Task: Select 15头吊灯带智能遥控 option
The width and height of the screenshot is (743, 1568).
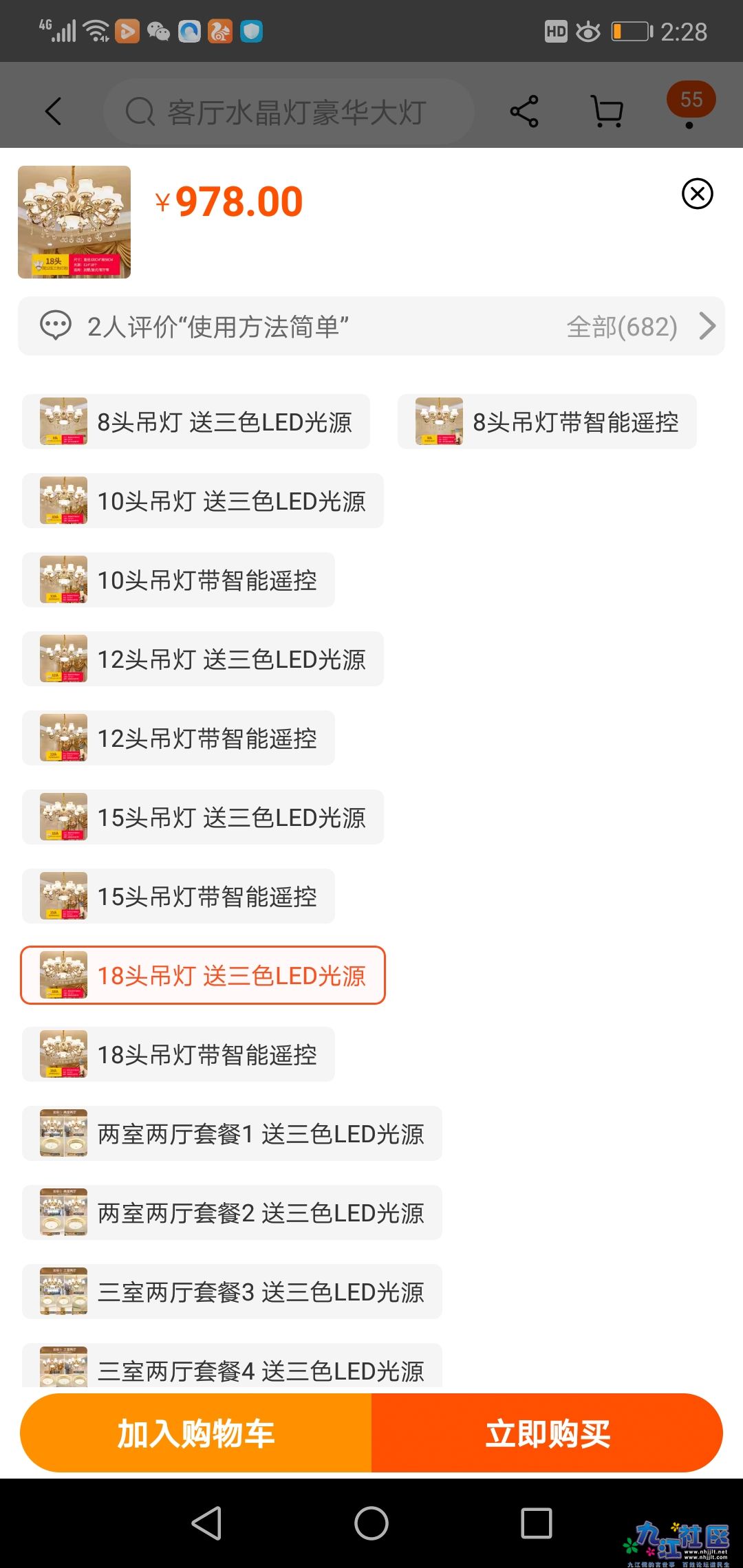Action: coord(179,896)
